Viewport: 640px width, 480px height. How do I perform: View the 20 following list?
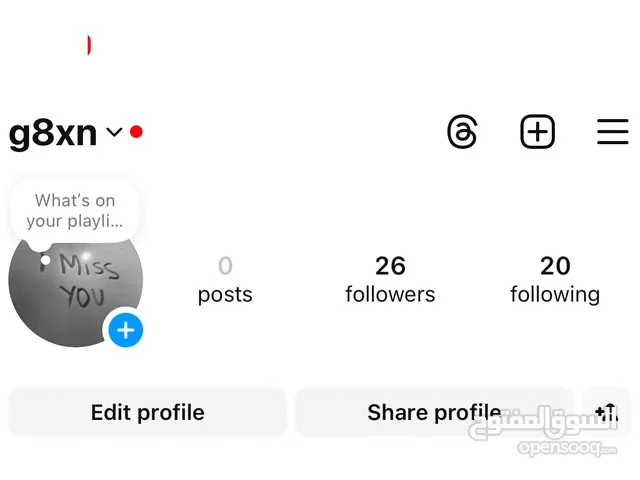[x=555, y=279]
